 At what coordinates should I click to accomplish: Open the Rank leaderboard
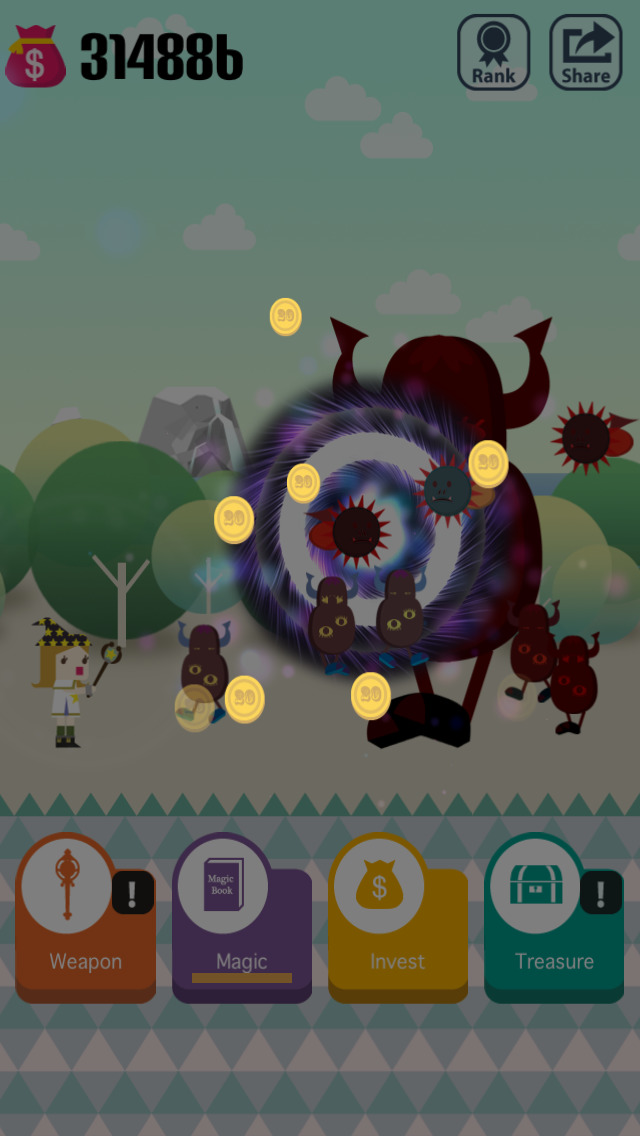493,52
